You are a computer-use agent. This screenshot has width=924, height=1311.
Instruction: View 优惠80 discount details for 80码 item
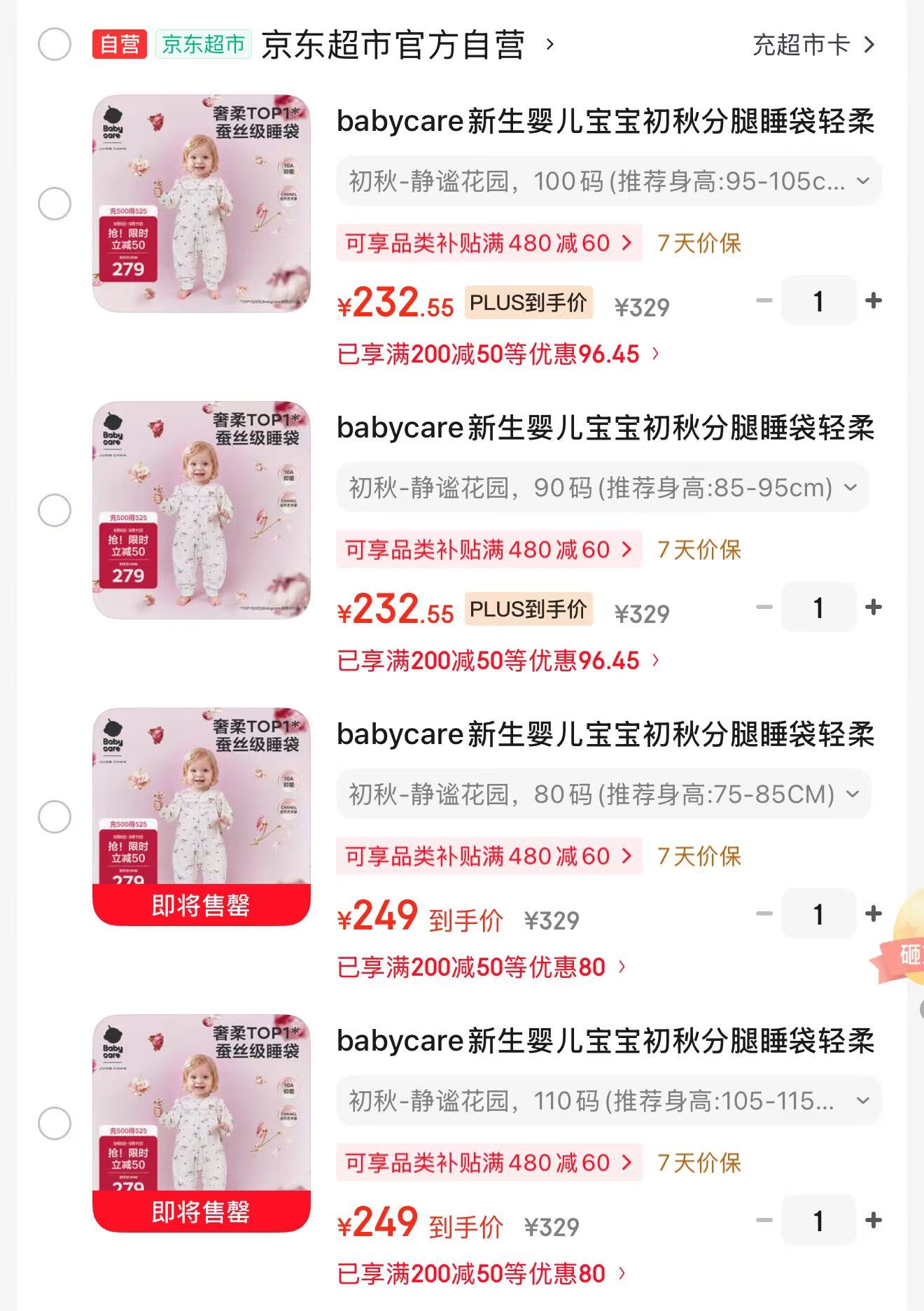click(x=481, y=967)
